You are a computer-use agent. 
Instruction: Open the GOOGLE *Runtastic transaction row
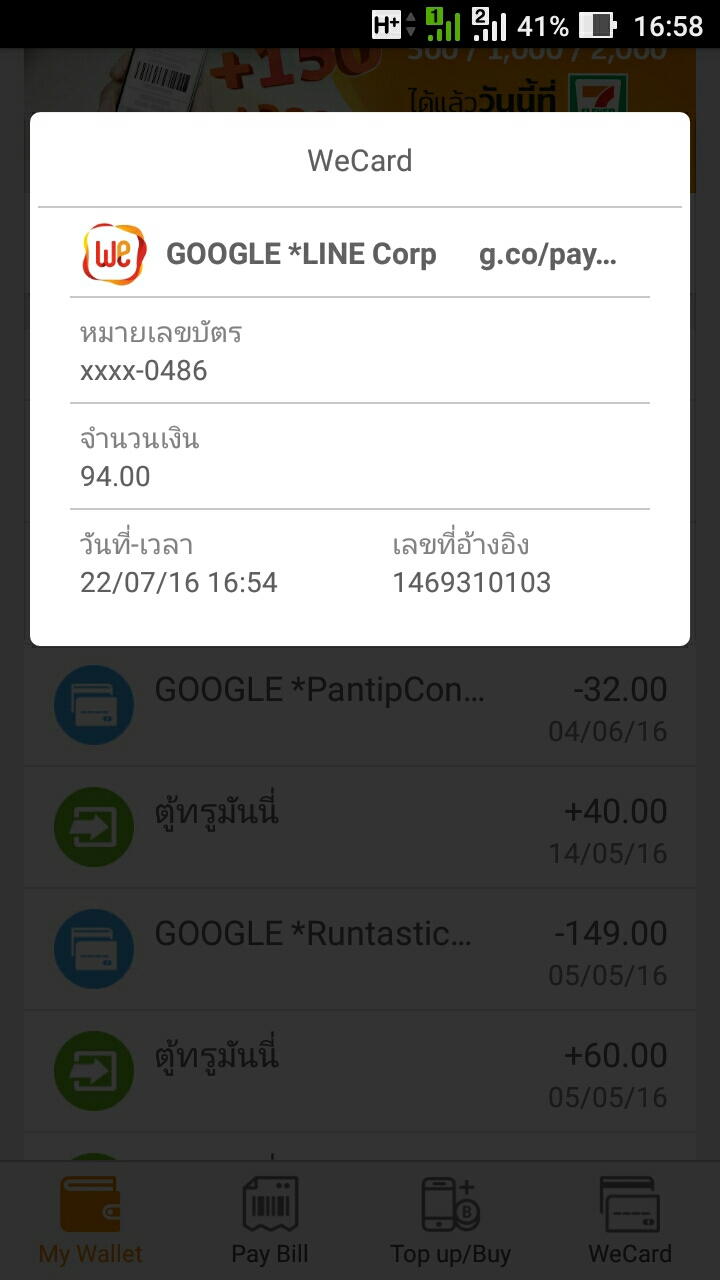(360, 950)
